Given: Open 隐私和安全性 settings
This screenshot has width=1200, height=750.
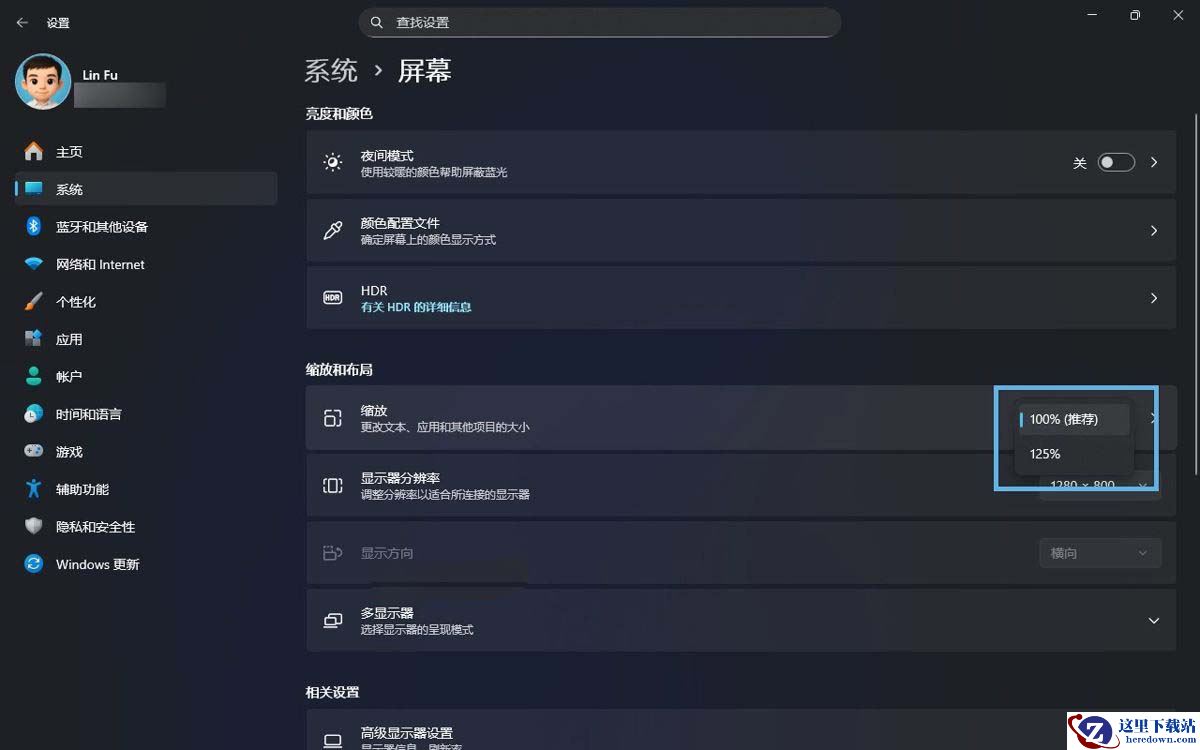Looking at the screenshot, I should point(95,527).
